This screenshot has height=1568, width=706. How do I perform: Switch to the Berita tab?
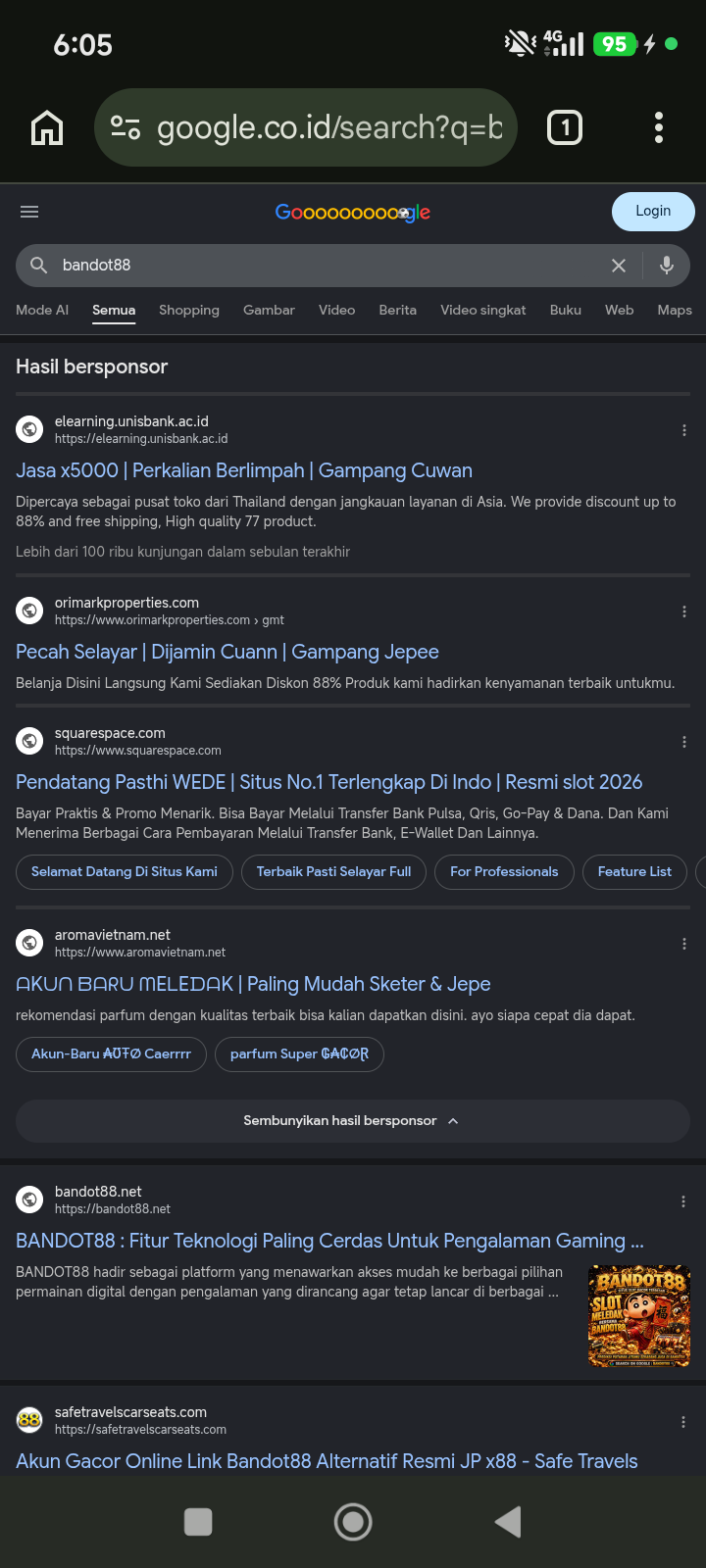pyautogui.click(x=398, y=310)
